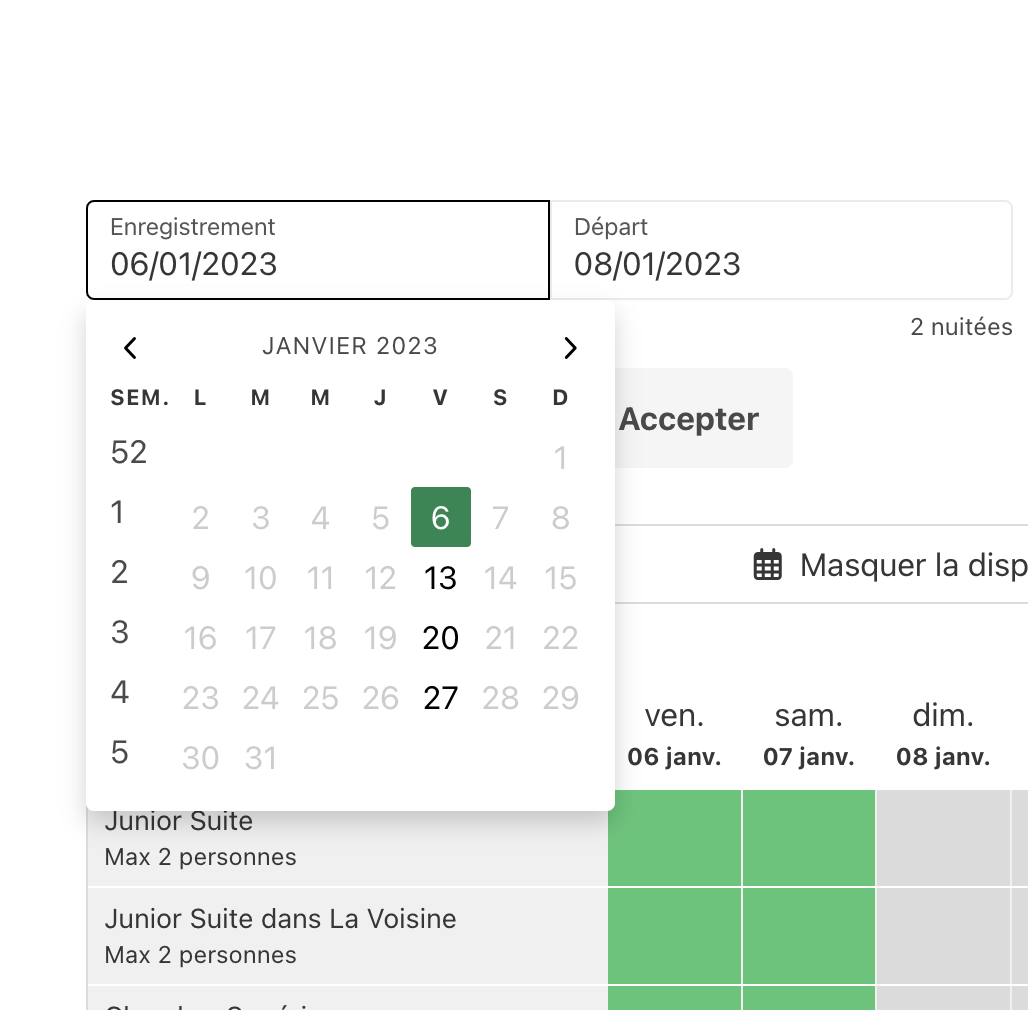
Task: Pick 13 January as check-in date
Action: click(x=440, y=578)
